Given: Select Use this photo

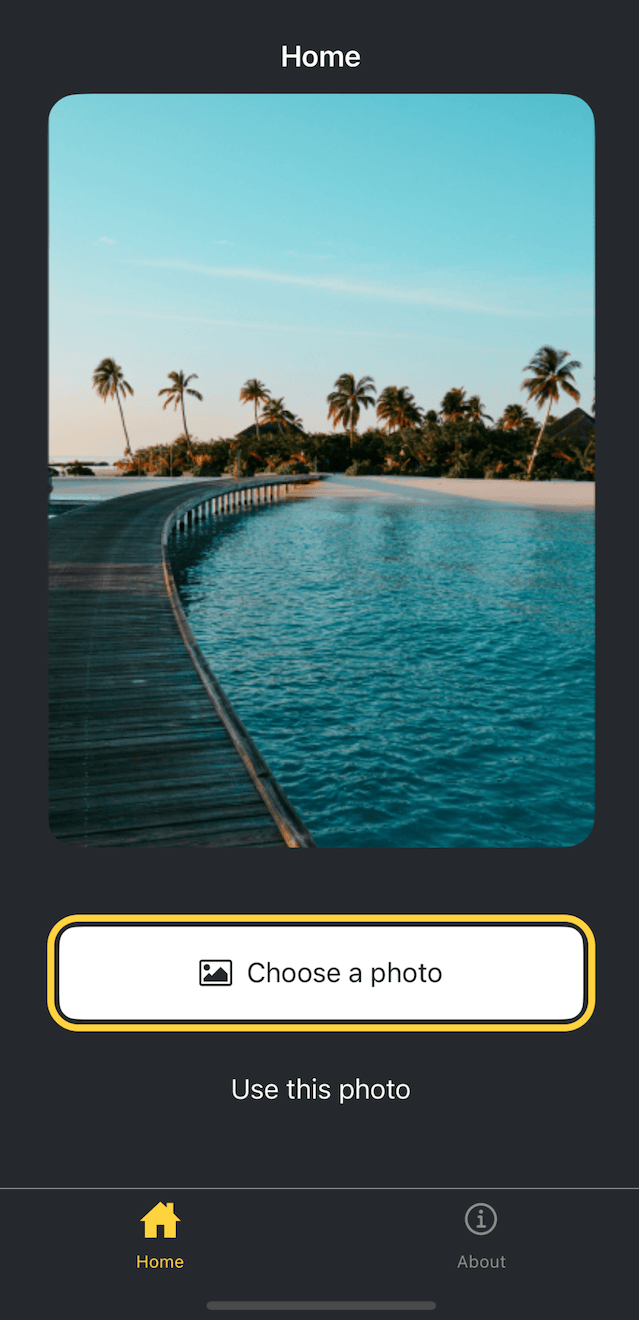Looking at the screenshot, I should pyautogui.click(x=321, y=1089).
